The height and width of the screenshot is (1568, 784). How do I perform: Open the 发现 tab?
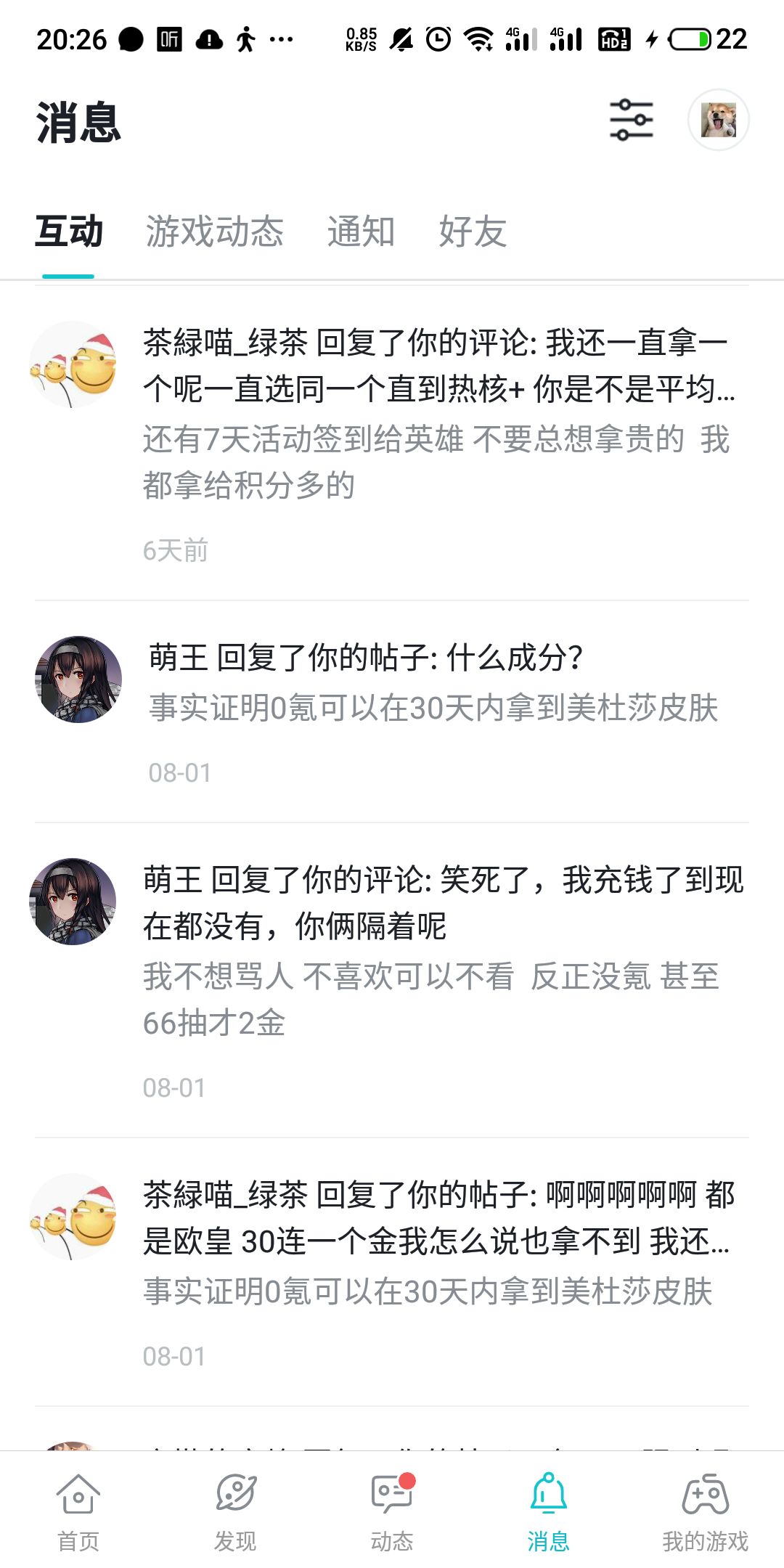(235, 1511)
